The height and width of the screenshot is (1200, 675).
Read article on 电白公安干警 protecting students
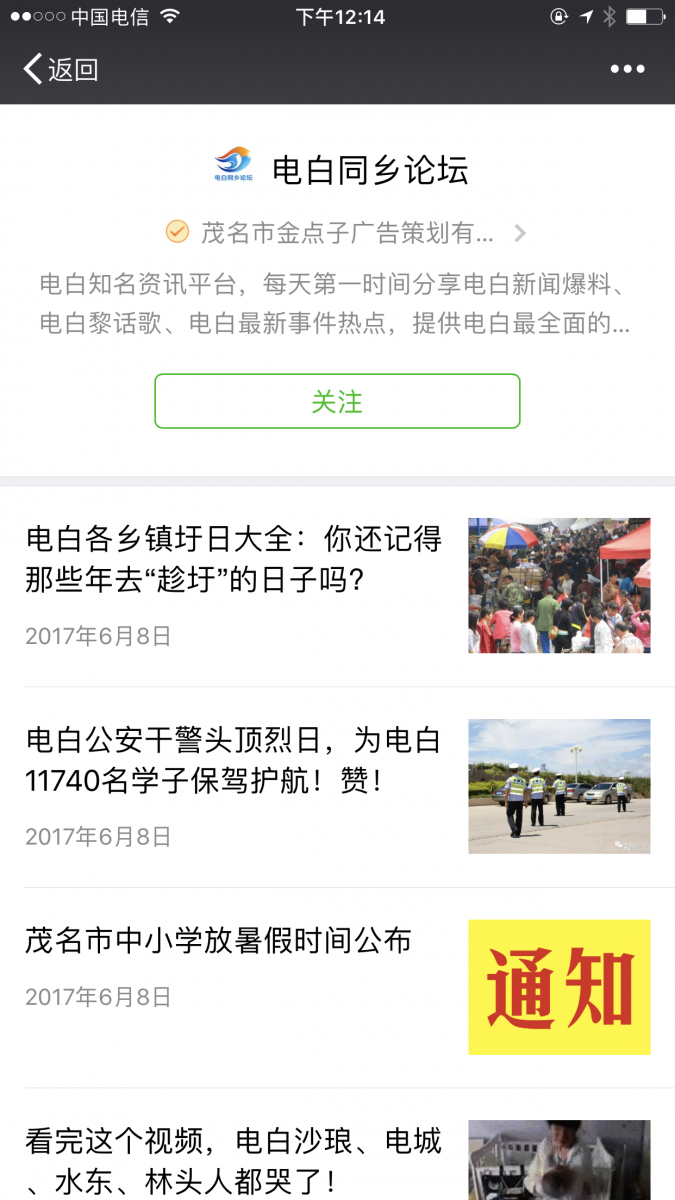coord(234,760)
